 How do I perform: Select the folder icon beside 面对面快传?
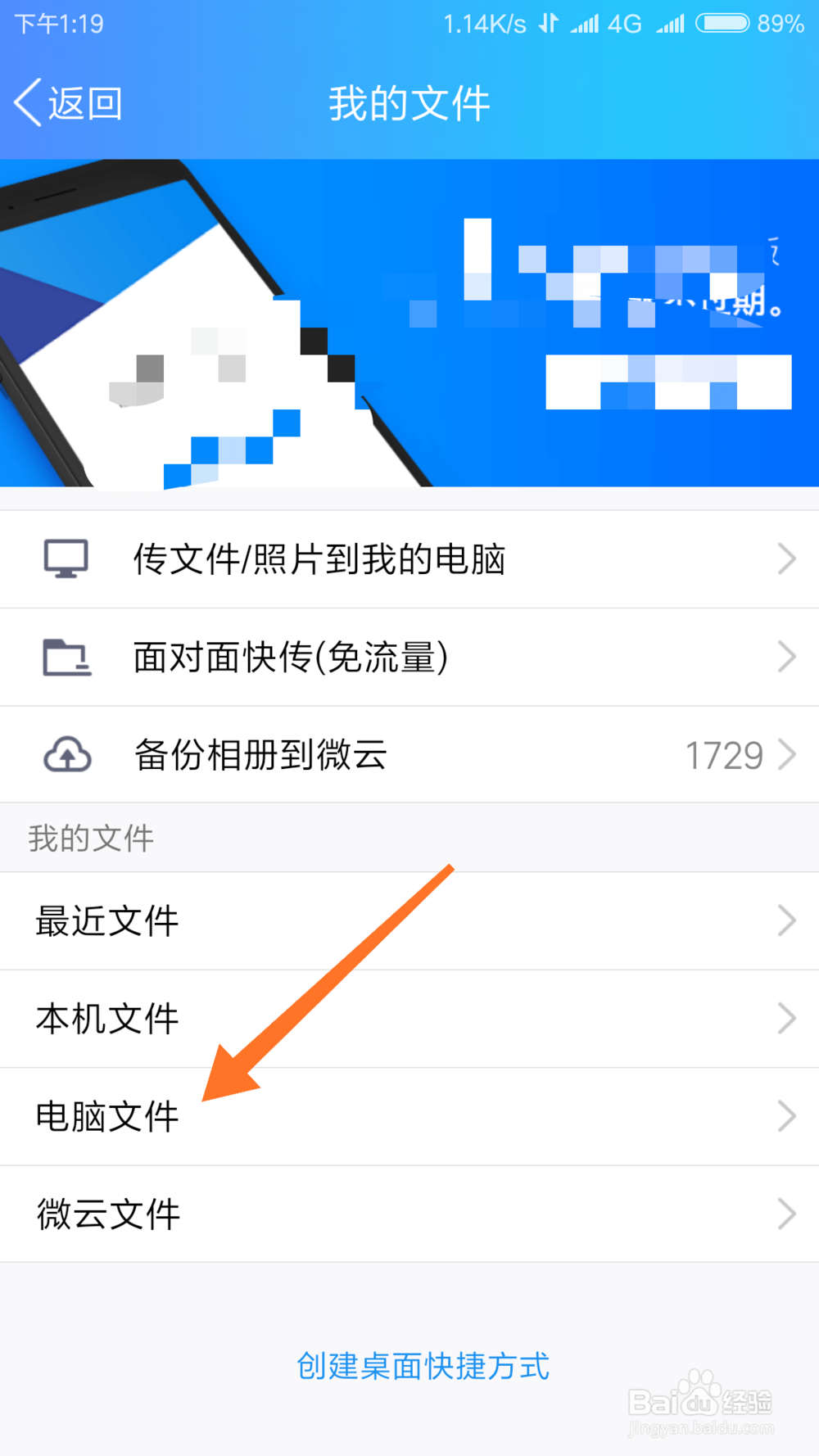point(66,656)
